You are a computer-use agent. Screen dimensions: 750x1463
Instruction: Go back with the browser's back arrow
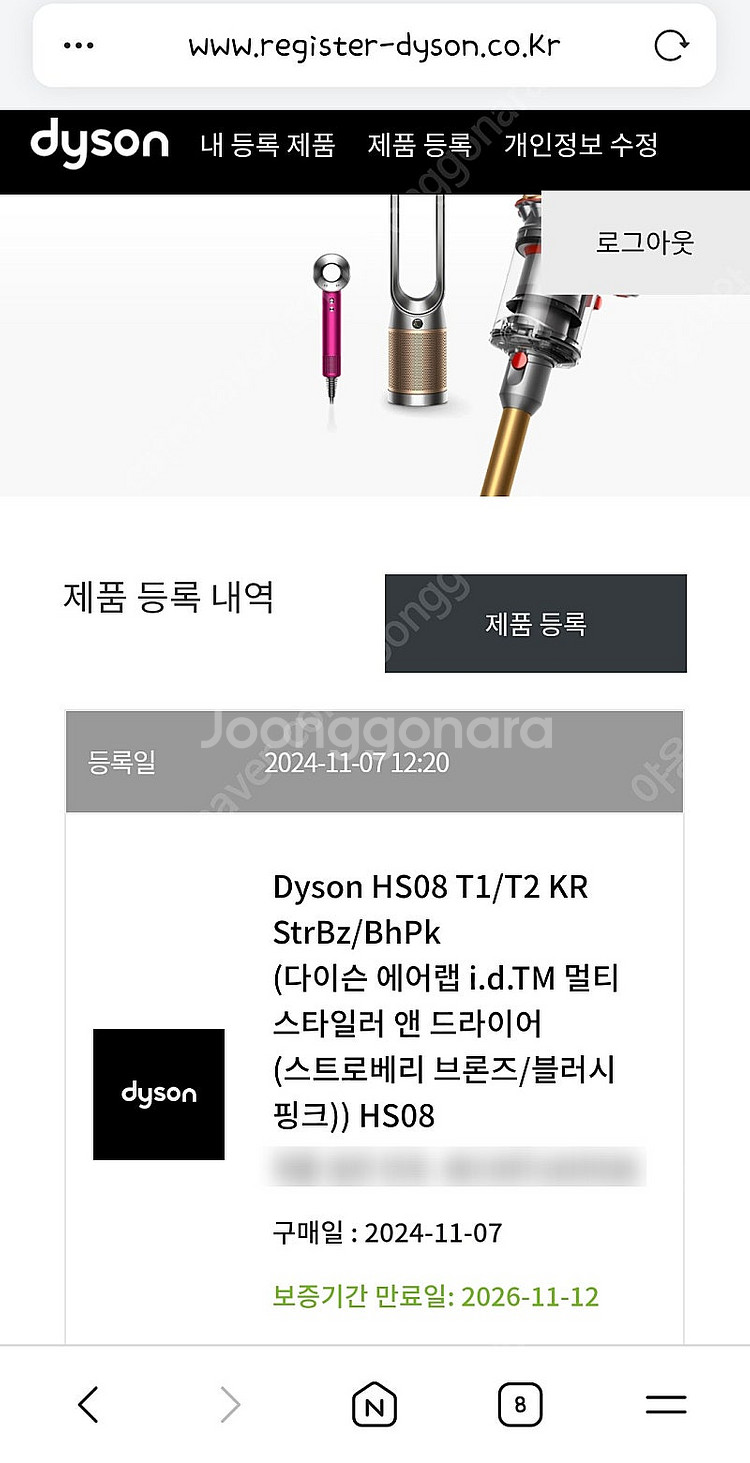click(89, 1405)
